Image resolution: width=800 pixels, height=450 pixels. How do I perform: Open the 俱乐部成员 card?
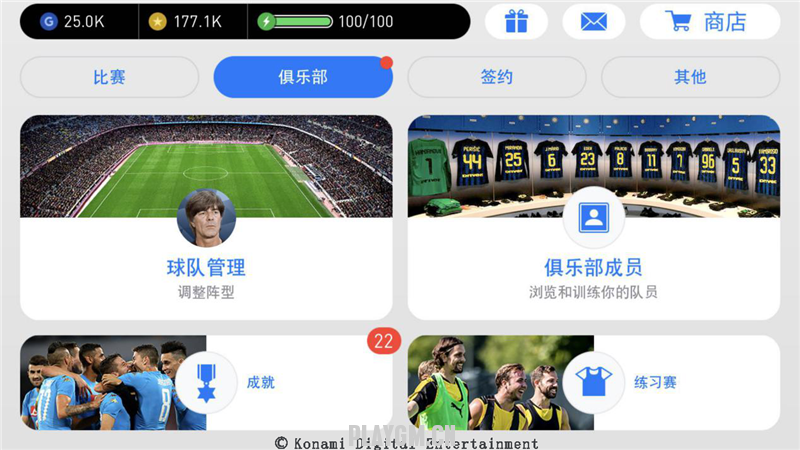coord(593,218)
